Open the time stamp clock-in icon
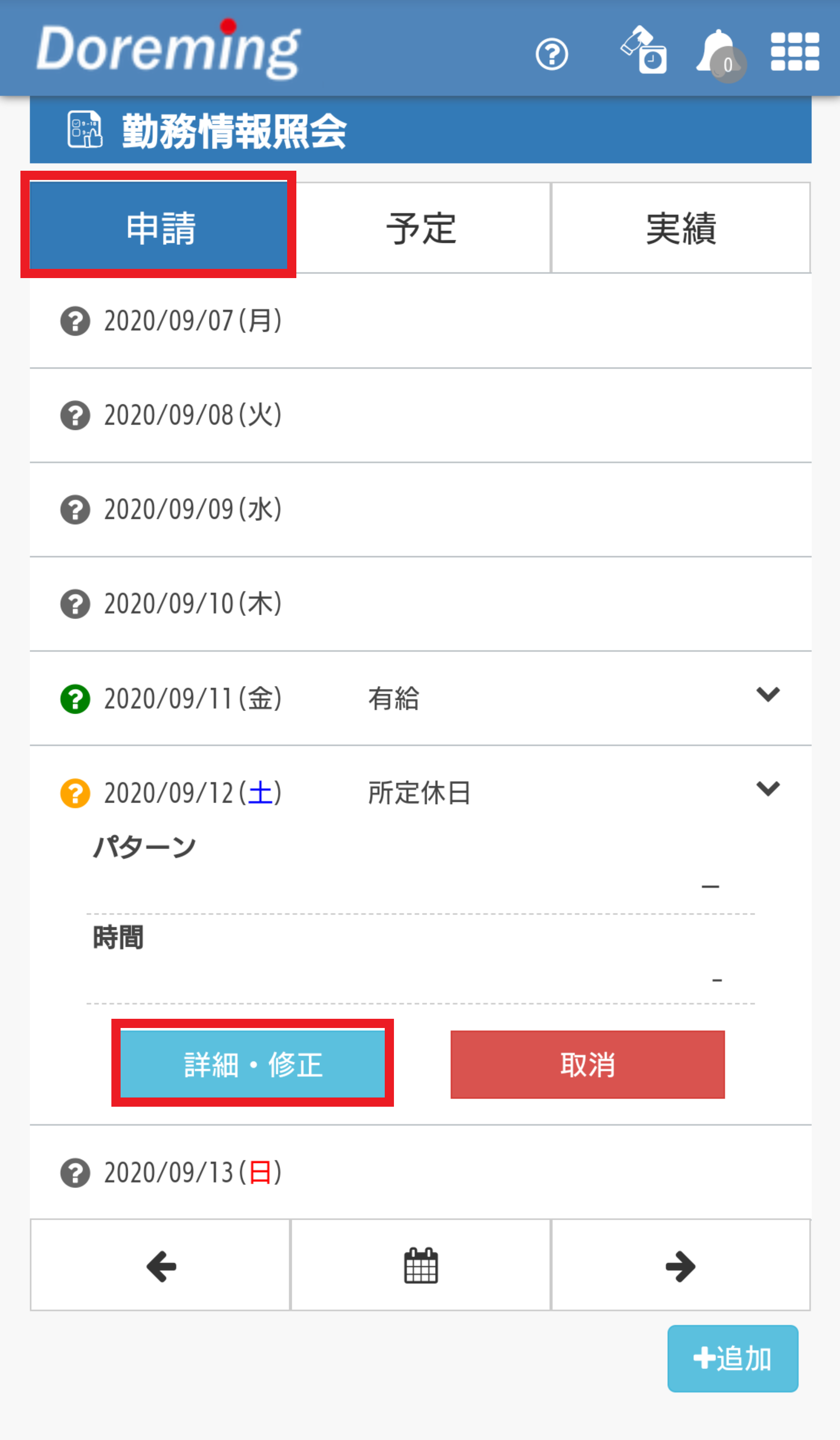 [x=644, y=50]
